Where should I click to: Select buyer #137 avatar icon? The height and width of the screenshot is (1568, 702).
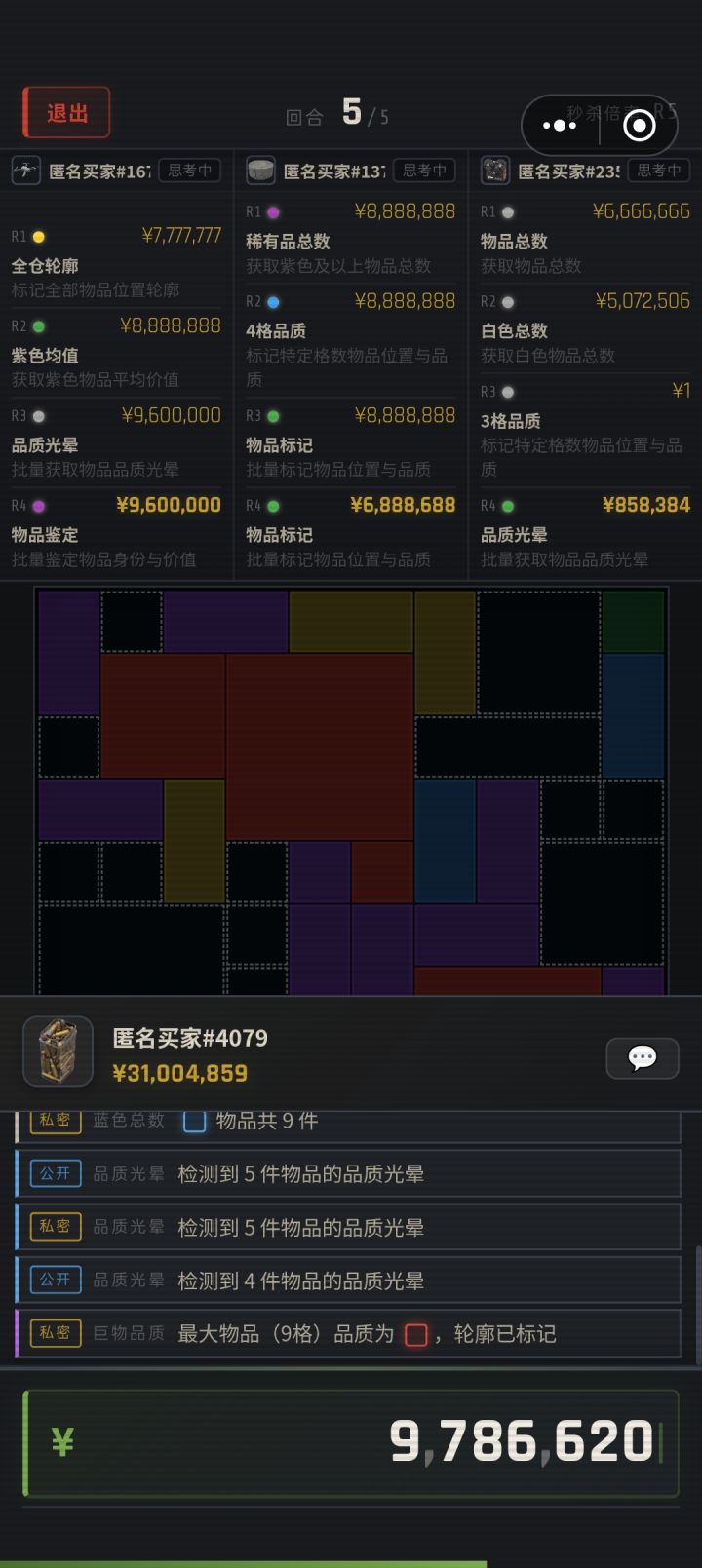point(259,170)
